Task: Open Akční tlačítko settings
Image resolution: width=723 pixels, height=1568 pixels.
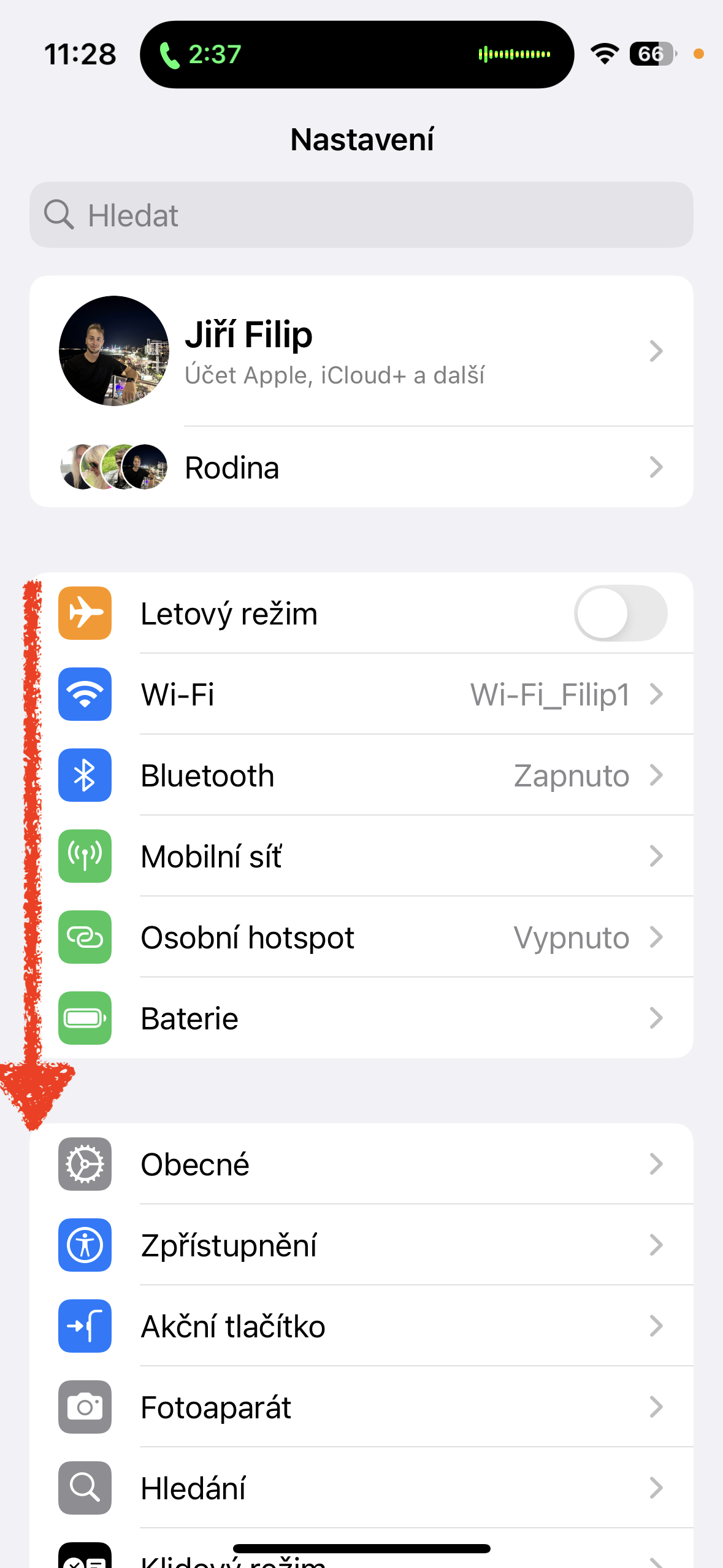Action: (361, 1326)
